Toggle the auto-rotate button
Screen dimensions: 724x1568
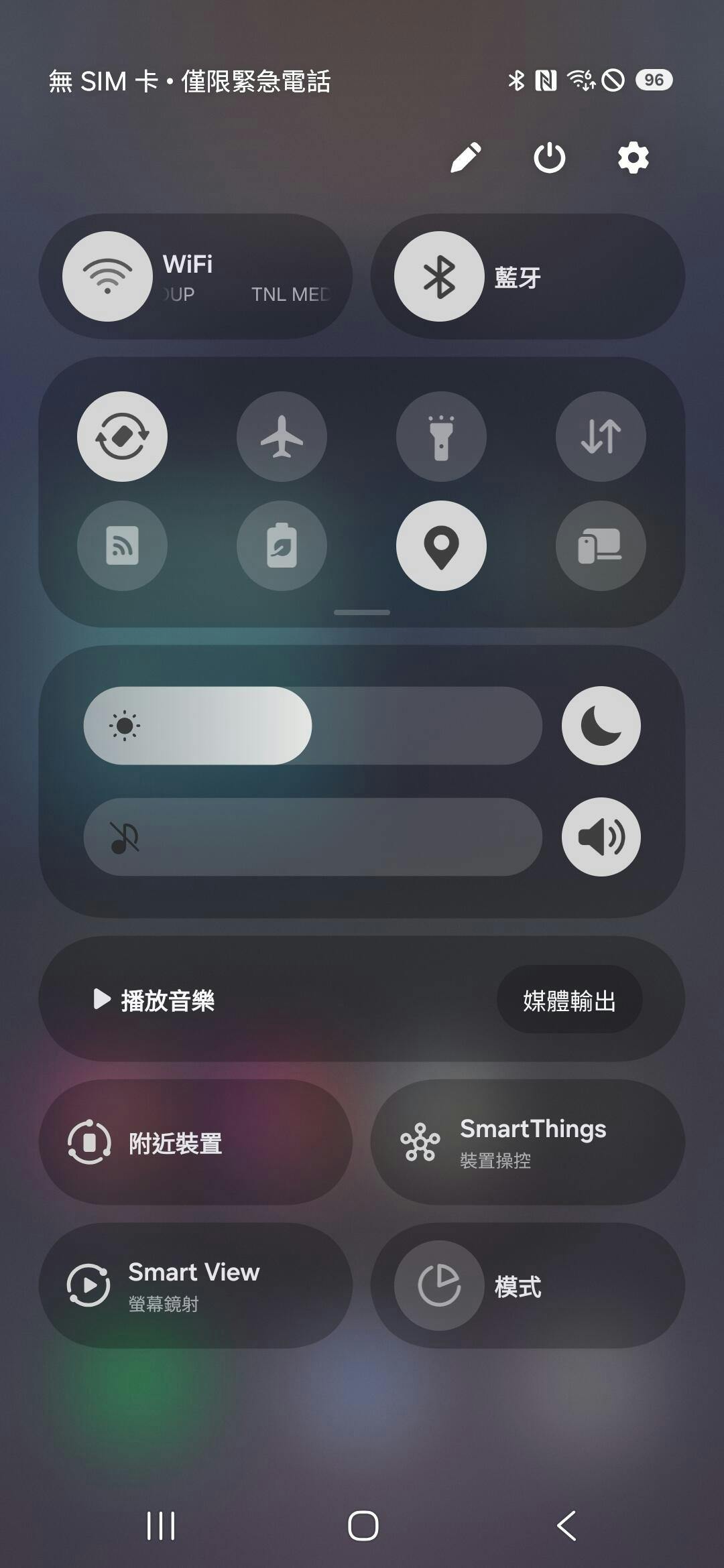(122, 436)
